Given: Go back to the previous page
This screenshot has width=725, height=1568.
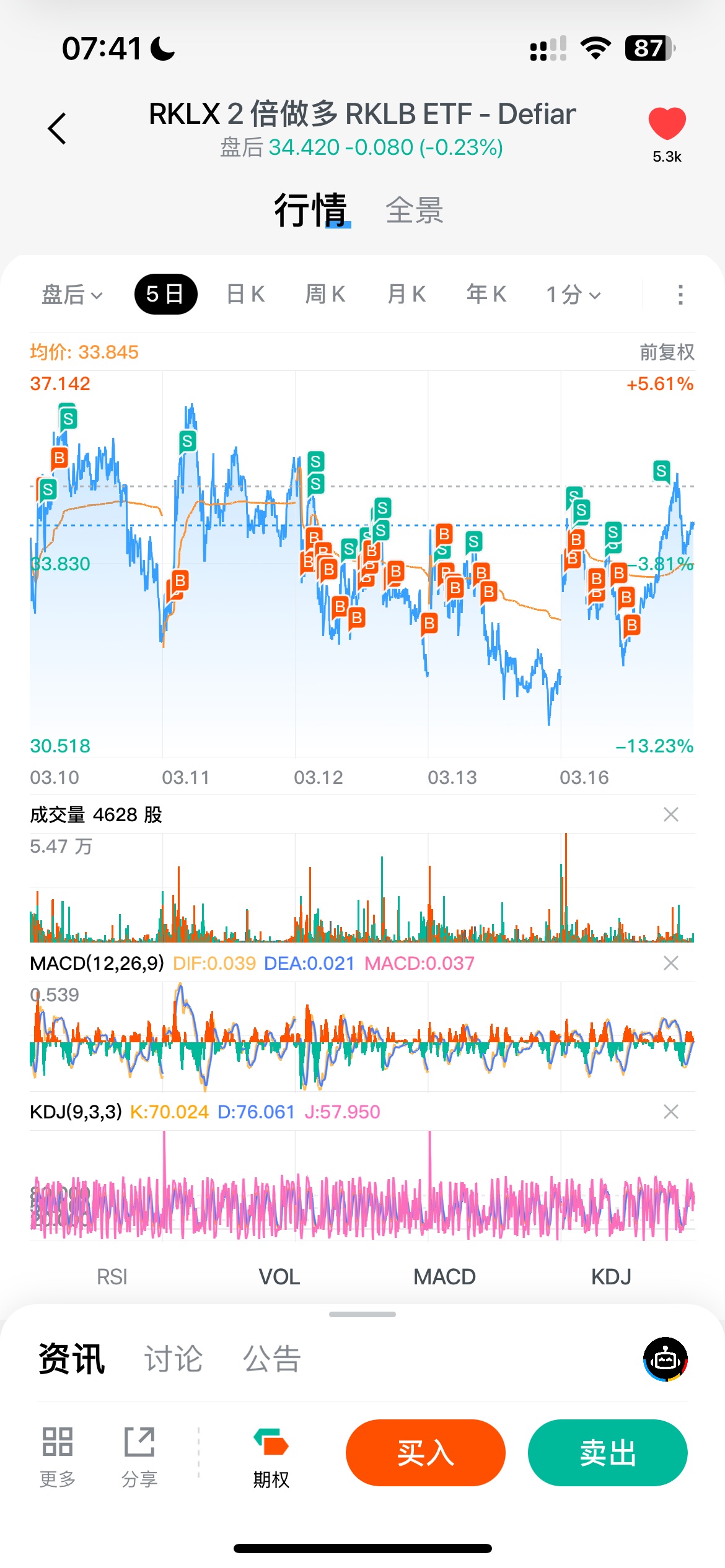Looking at the screenshot, I should point(57,129).
